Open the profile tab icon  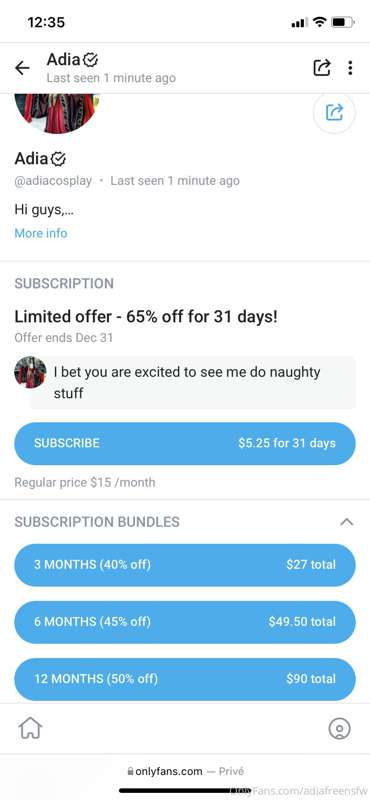coord(339,729)
